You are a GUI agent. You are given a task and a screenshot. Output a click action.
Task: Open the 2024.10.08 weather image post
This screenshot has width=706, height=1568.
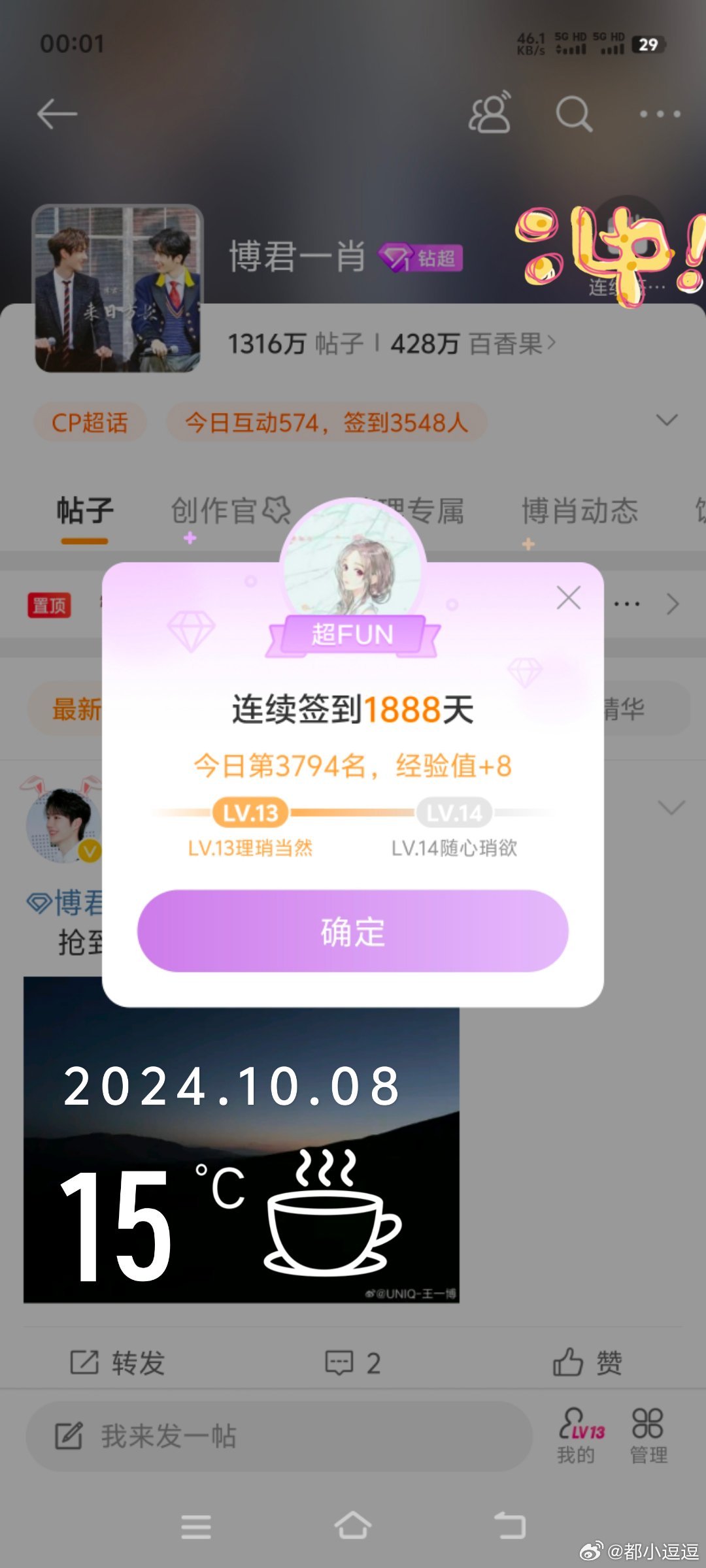click(x=241, y=1139)
